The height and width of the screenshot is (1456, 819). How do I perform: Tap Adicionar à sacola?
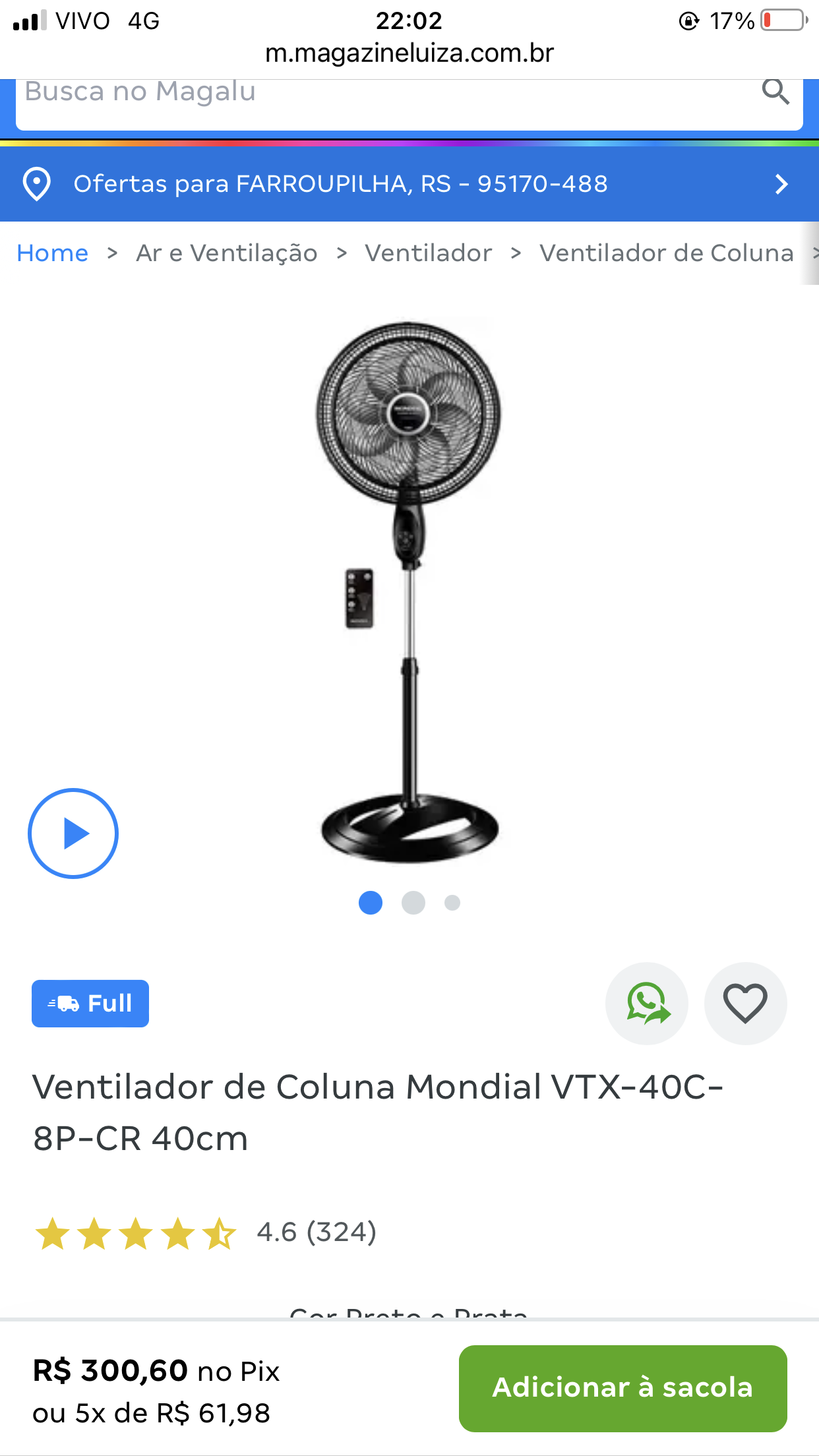pos(622,1388)
